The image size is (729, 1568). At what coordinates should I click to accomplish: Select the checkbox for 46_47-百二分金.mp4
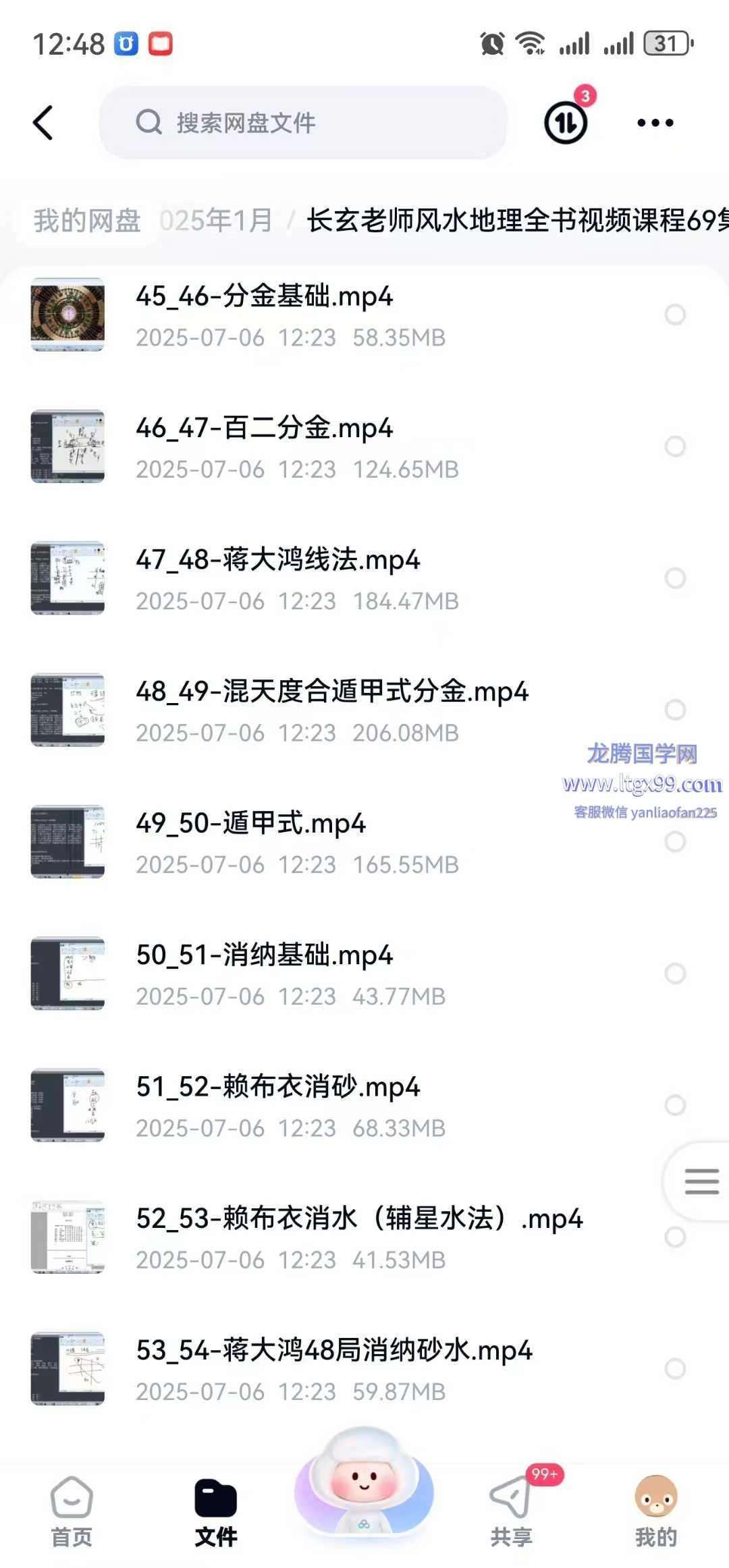pyautogui.click(x=675, y=446)
